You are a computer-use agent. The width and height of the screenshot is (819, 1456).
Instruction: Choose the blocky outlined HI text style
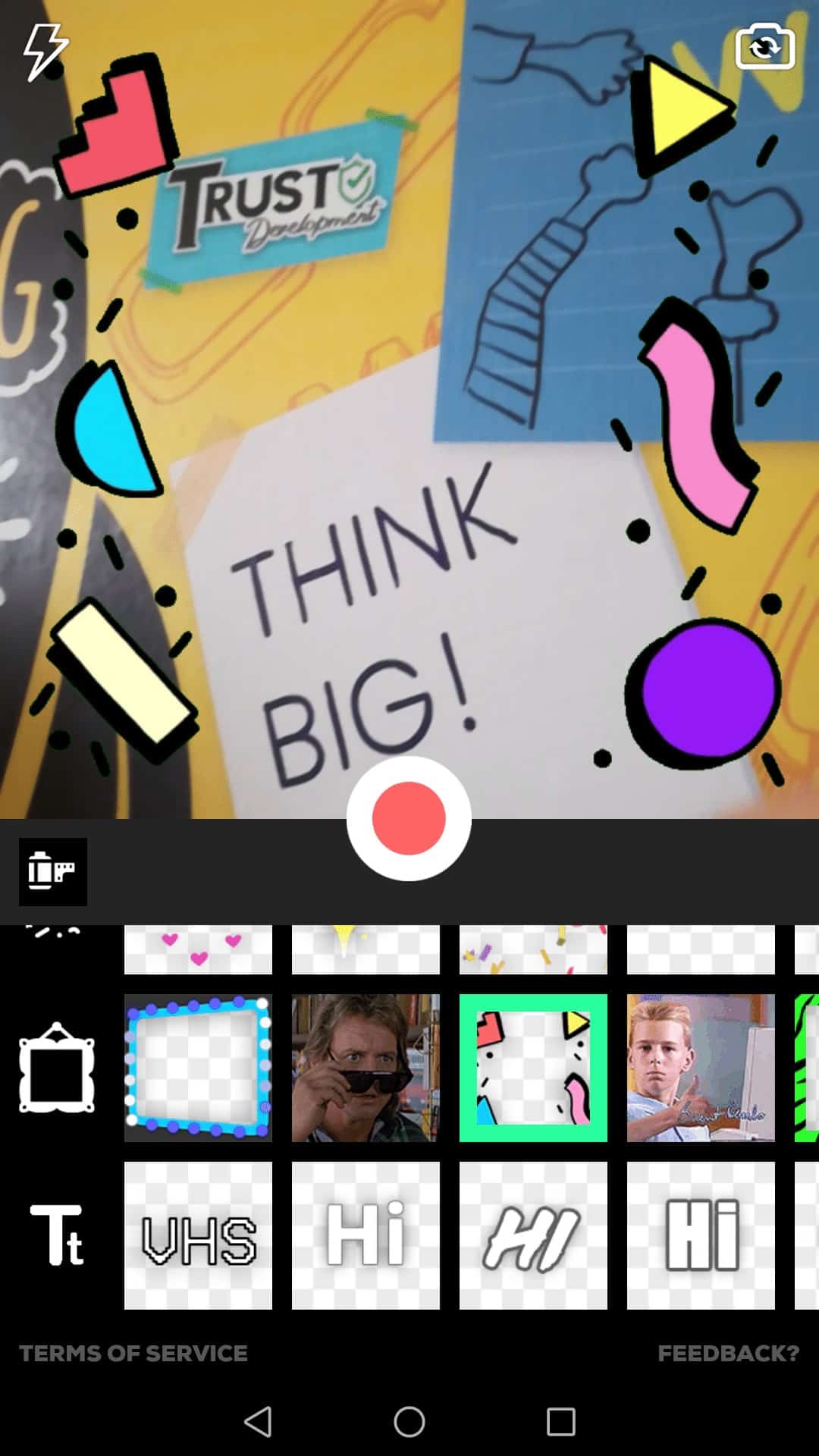(x=701, y=1235)
